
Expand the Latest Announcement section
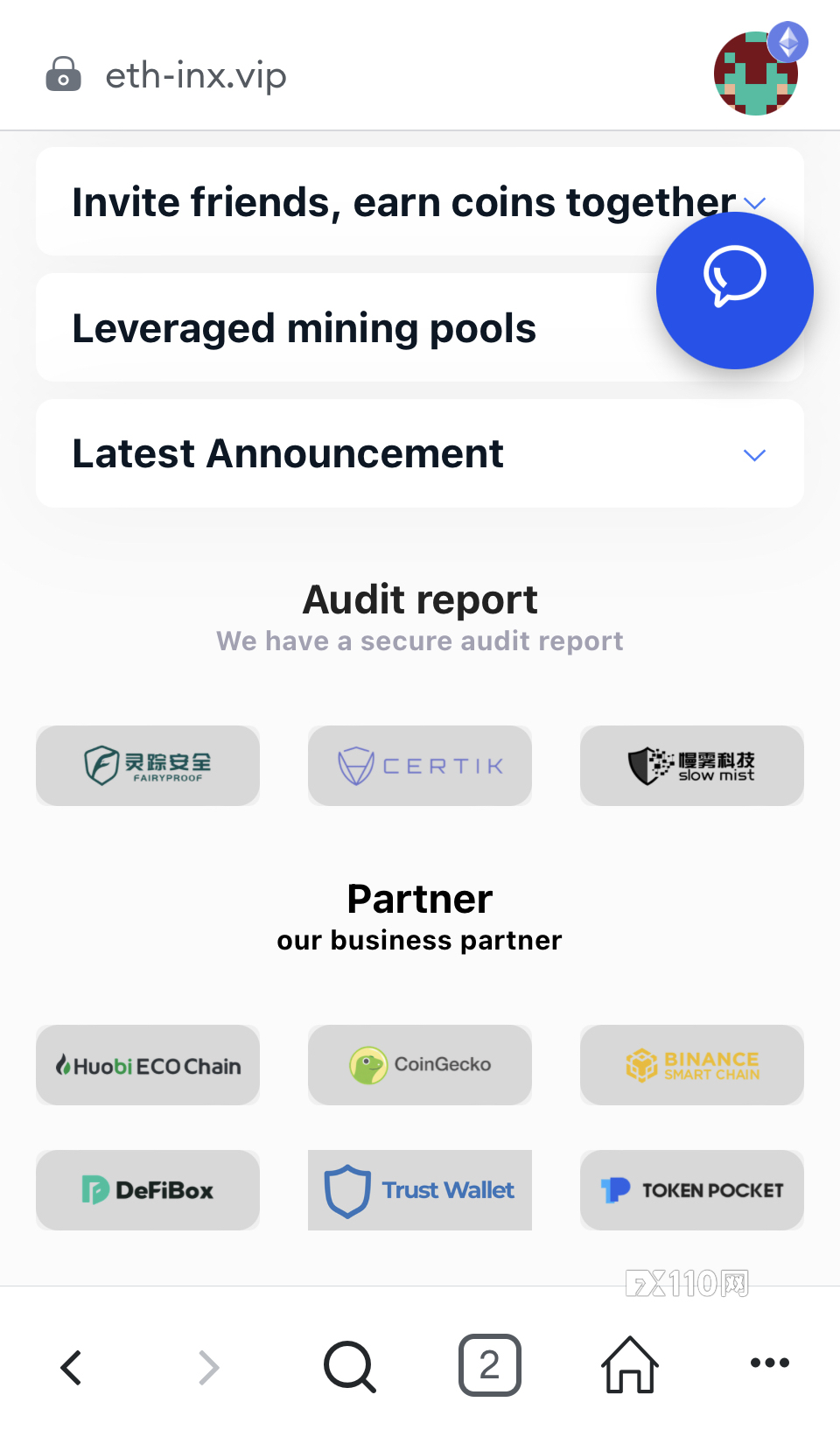point(419,454)
